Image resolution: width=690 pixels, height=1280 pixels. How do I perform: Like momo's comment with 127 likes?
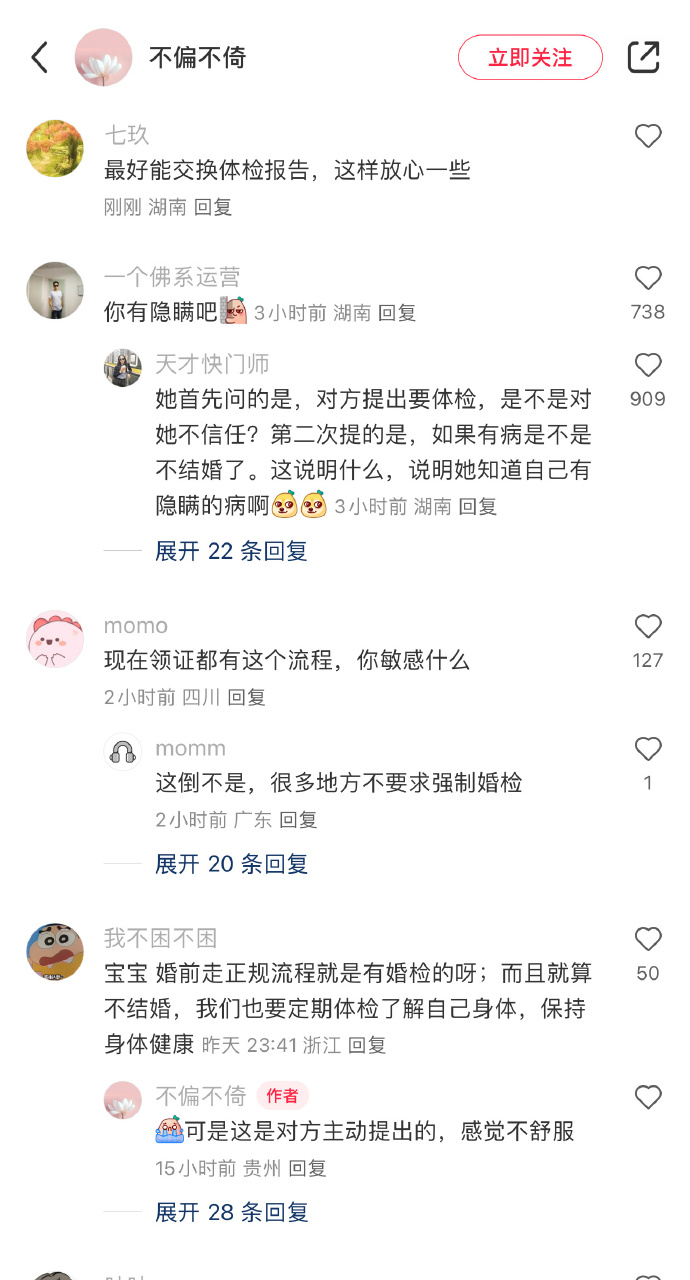tap(648, 627)
